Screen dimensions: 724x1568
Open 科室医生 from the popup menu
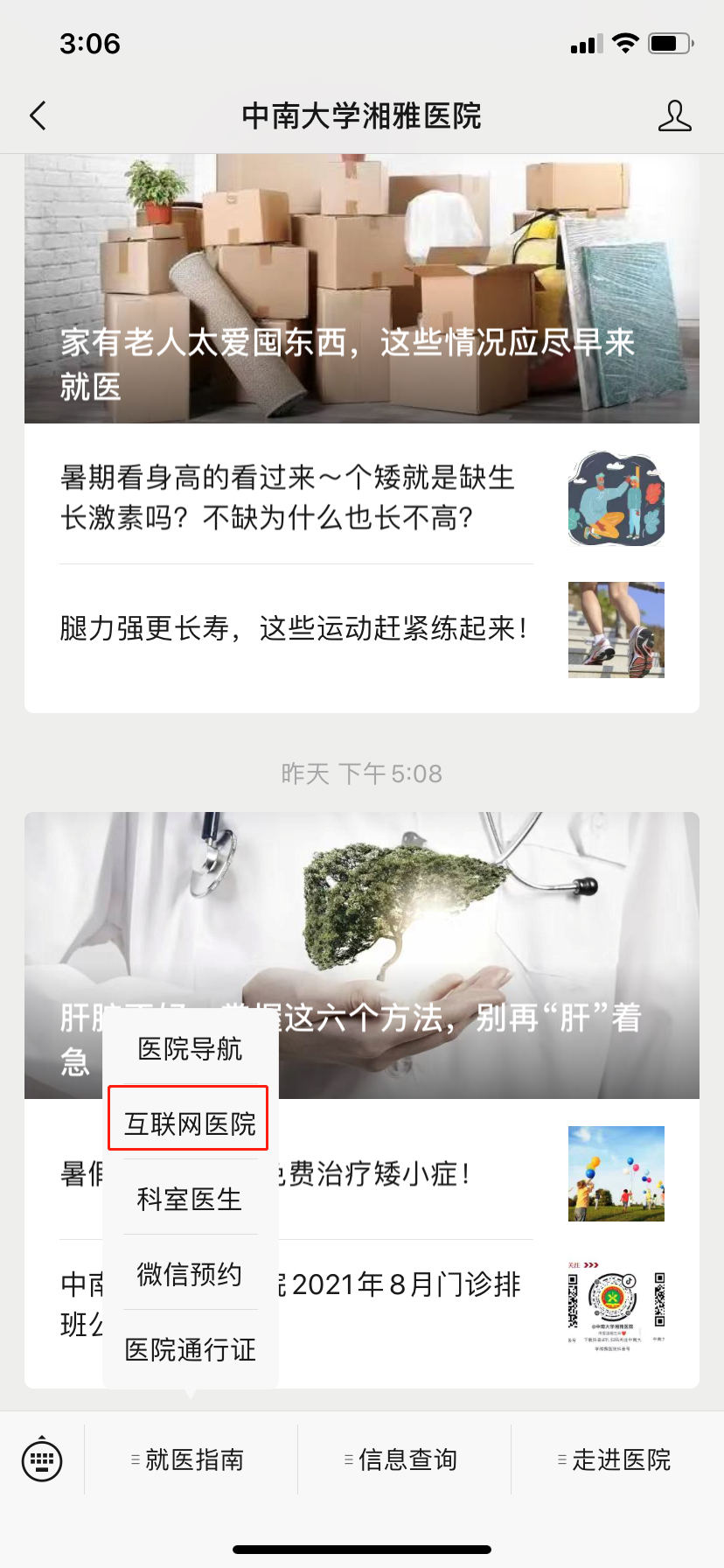190,1199
